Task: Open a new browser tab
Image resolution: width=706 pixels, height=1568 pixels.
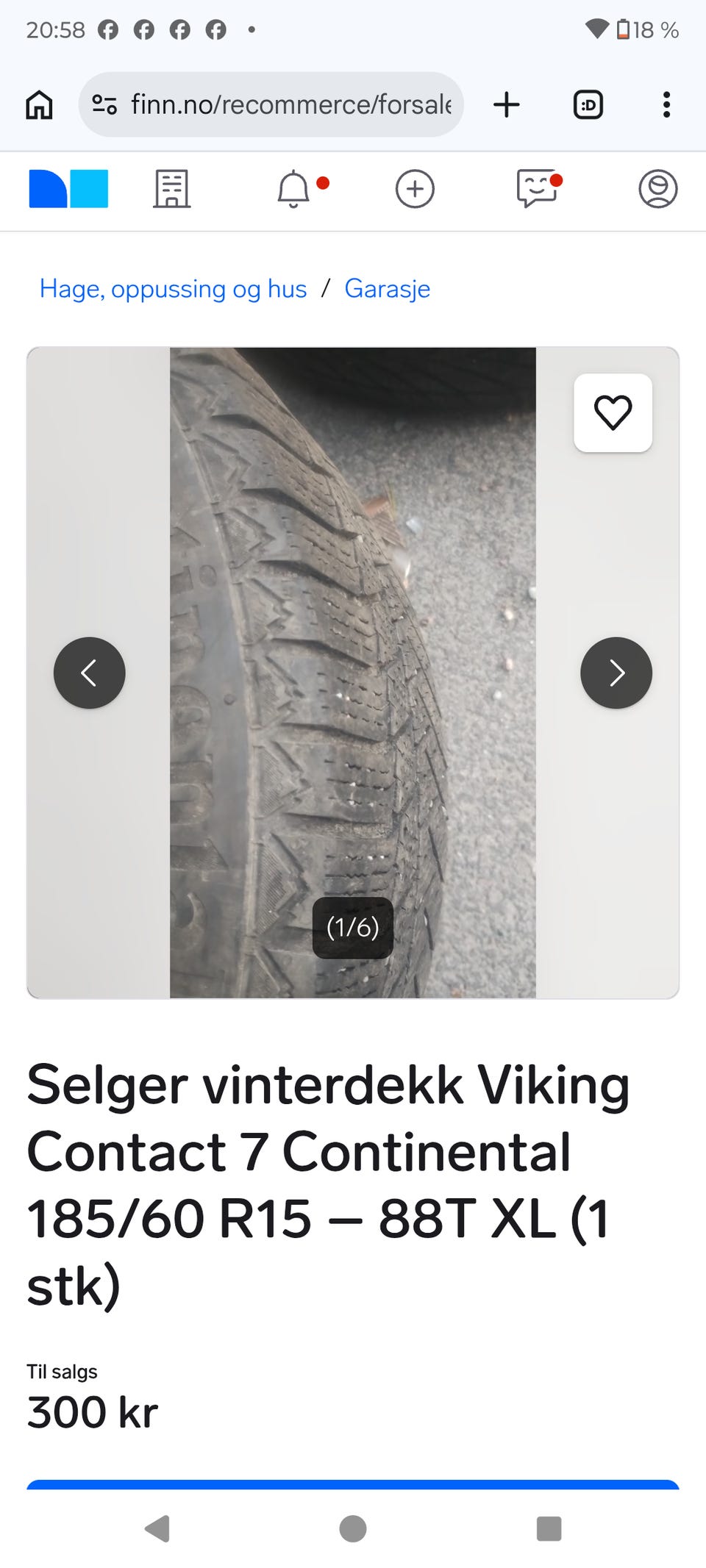Action: [507, 104]
